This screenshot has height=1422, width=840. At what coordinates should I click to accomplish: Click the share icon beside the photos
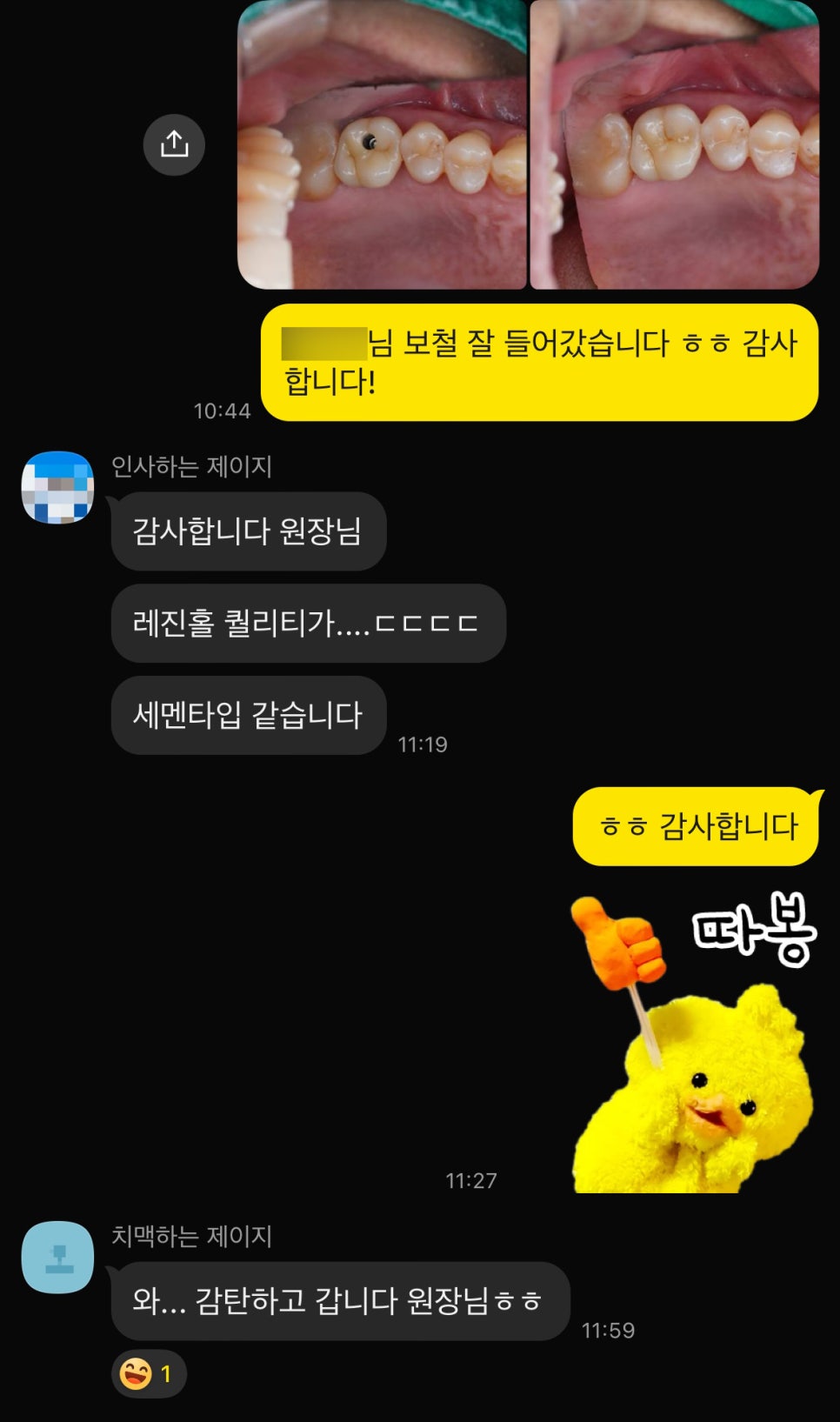[175, 144]
